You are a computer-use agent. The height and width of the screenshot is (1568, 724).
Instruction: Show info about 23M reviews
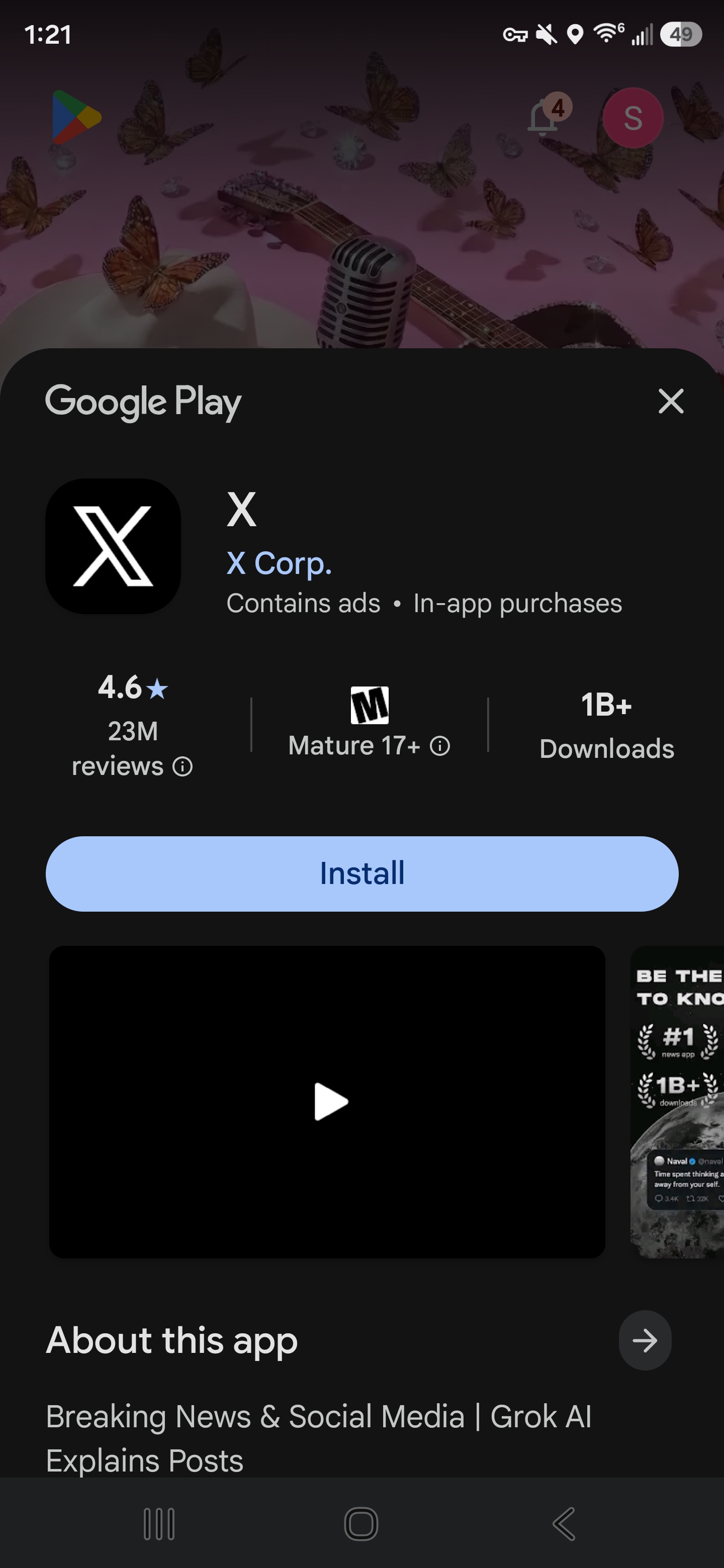[x=183, y=766]
